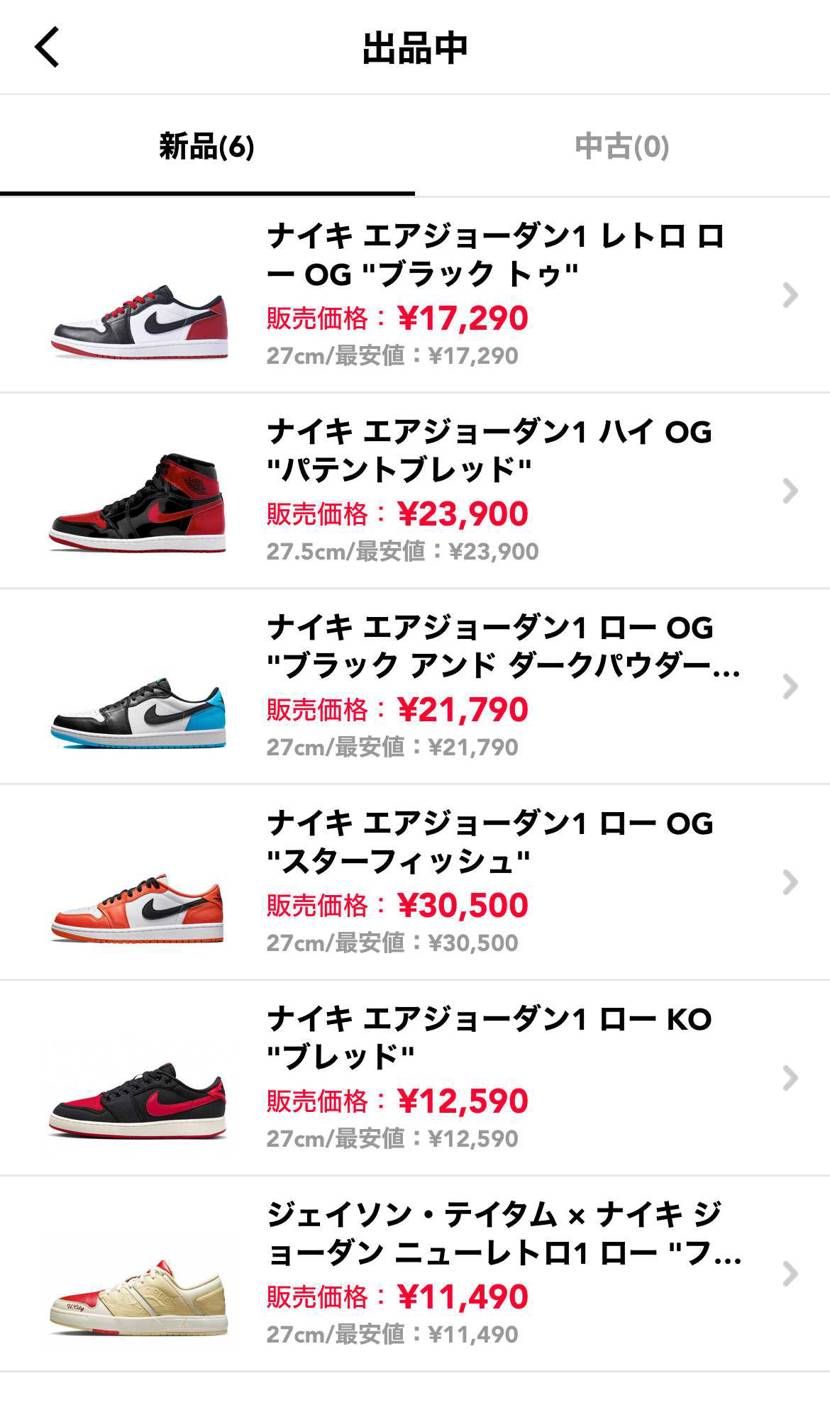View the ブラック アンド ダークパウダー listing
The width and height of the screenshot is (830, 1417).
[x=415, y=687]
